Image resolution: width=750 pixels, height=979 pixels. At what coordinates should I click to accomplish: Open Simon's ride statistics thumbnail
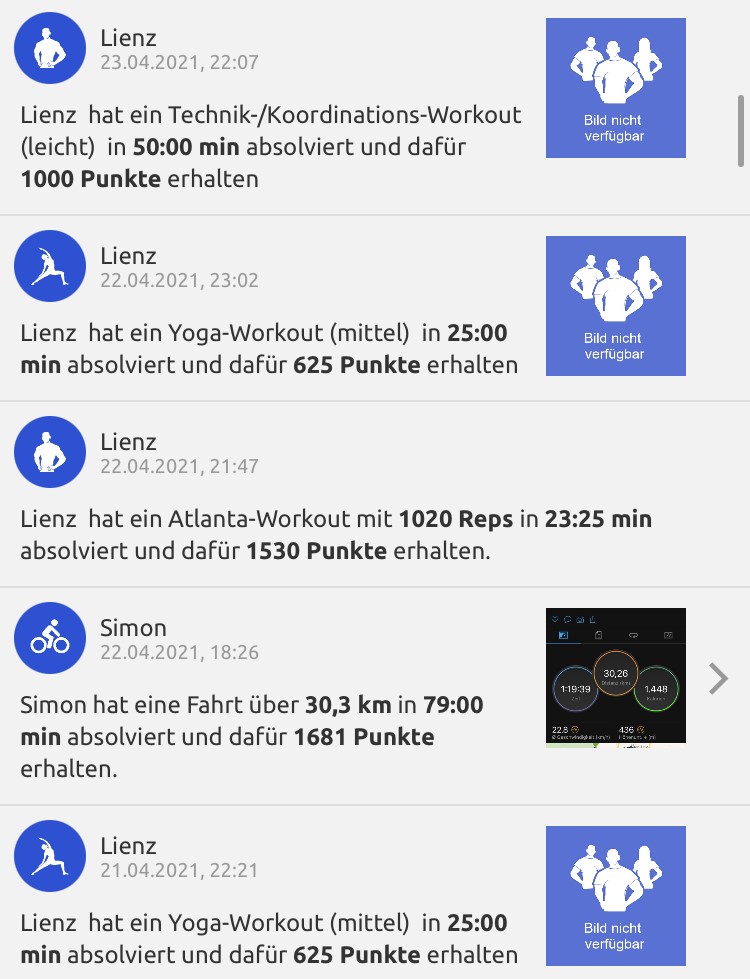point(615,677)
